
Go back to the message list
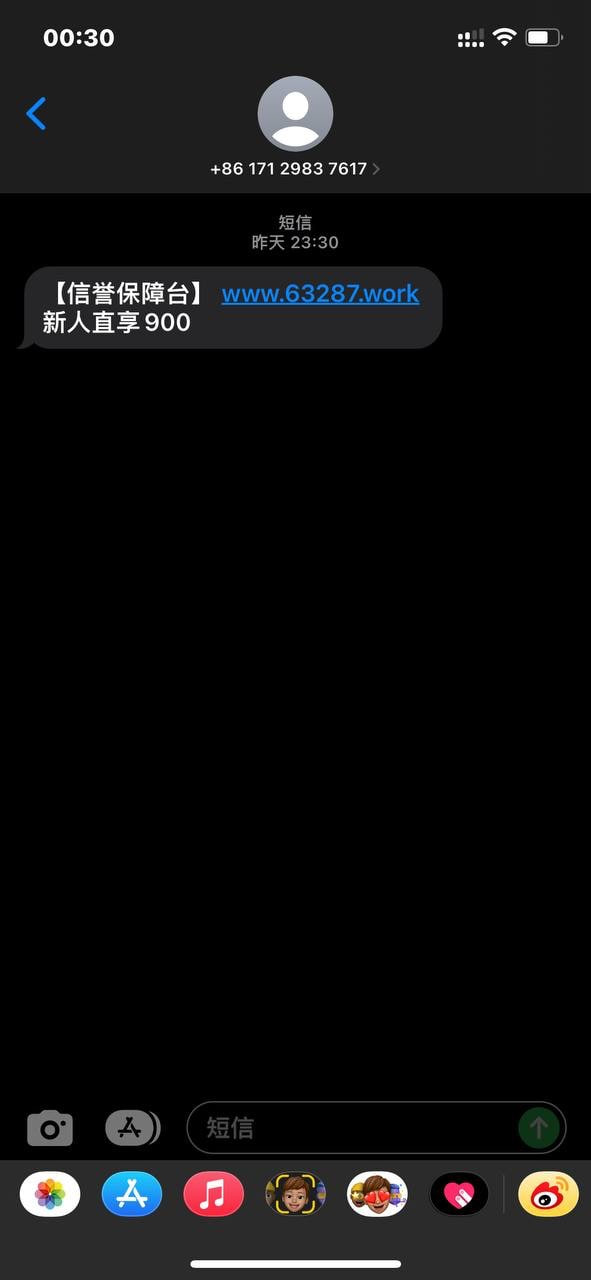(x=36, y=114)
